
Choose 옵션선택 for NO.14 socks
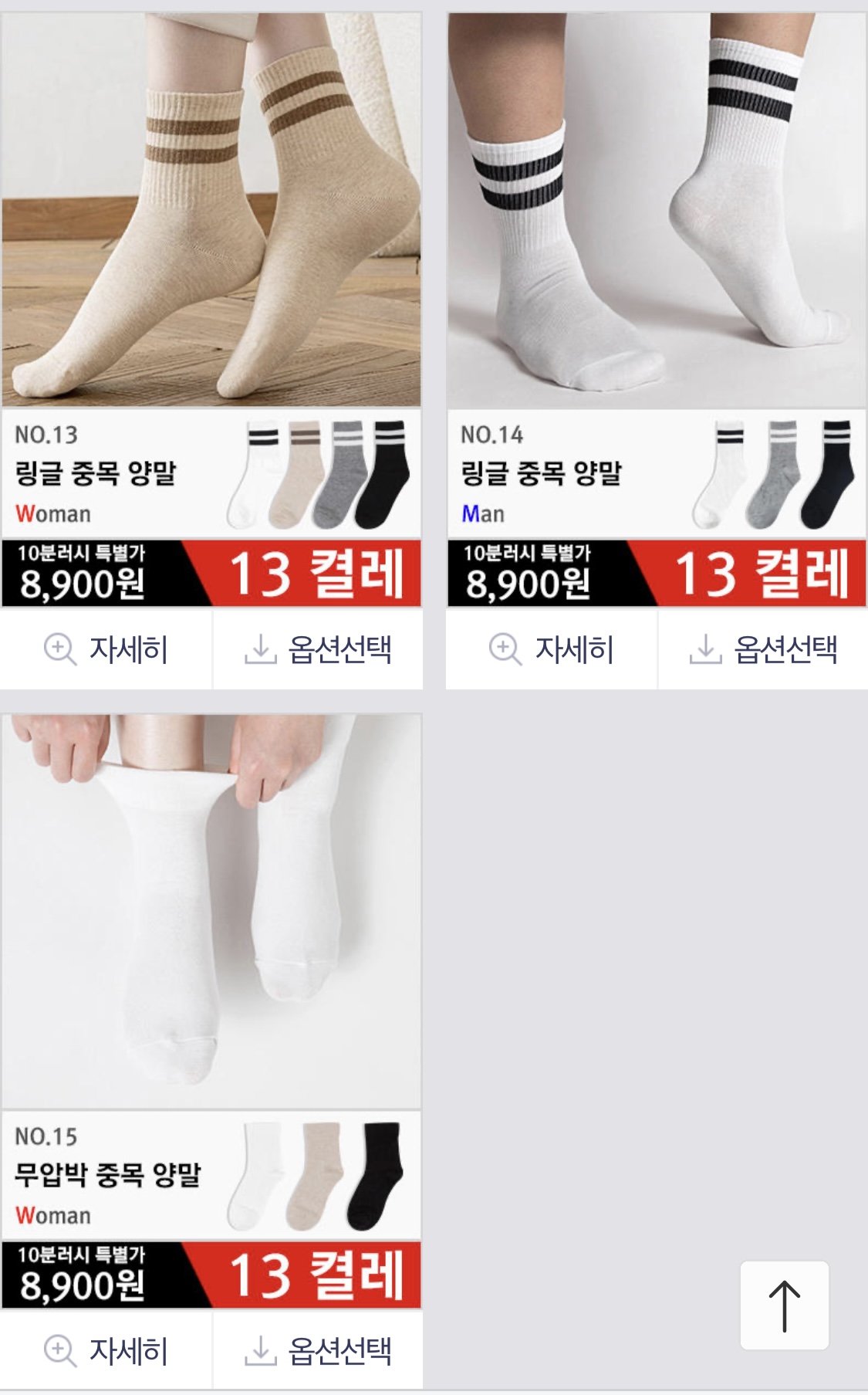[763, 649]
